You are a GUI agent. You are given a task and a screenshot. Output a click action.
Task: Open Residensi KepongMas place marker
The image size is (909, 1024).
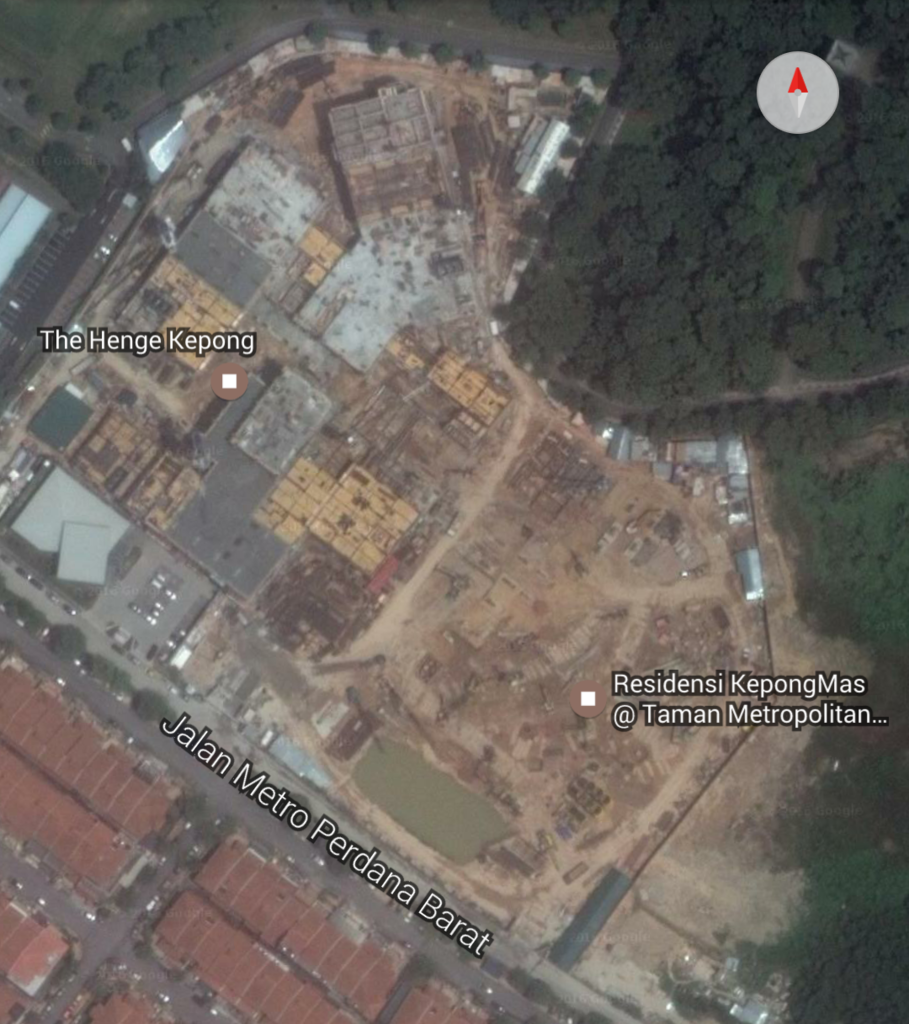(x=588, y=698)
